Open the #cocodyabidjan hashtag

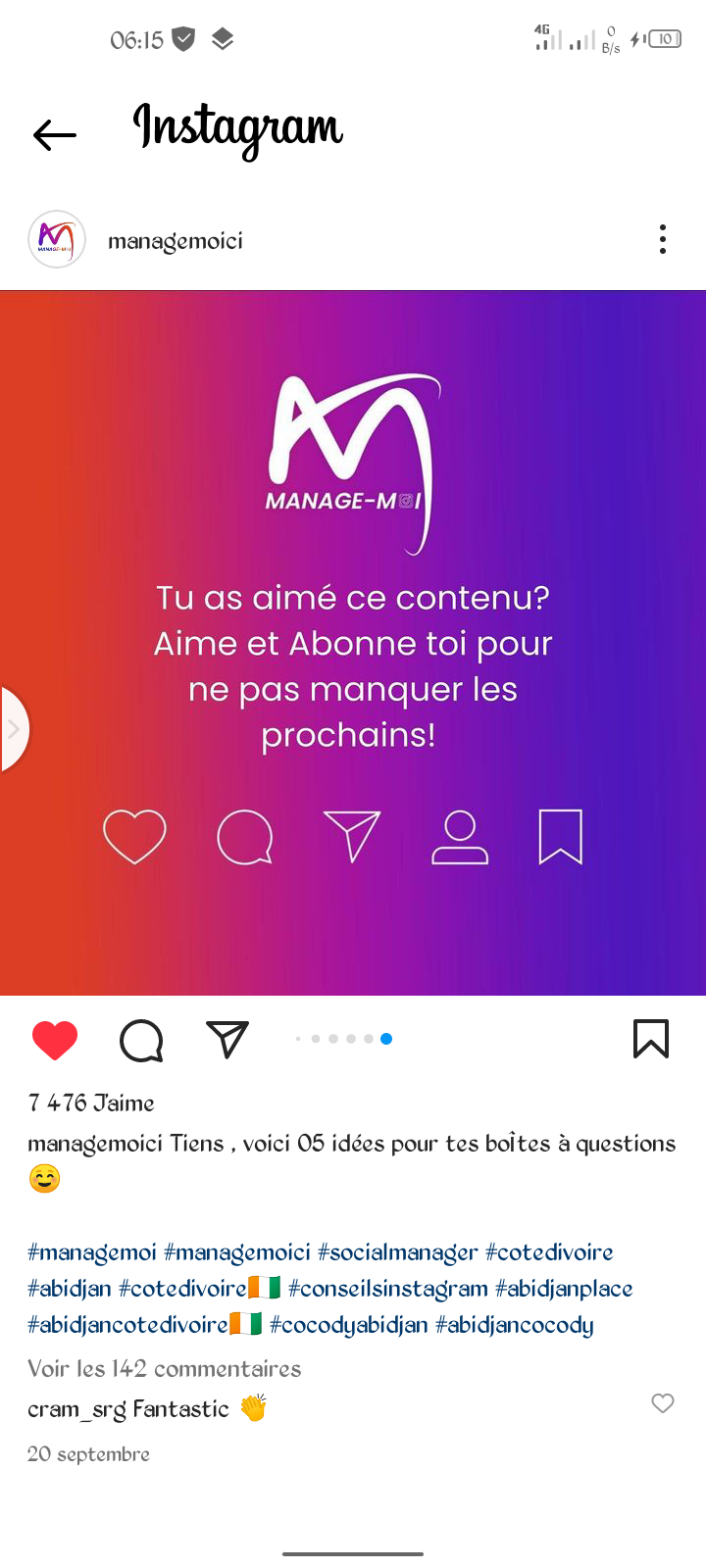pos(349,1325)
